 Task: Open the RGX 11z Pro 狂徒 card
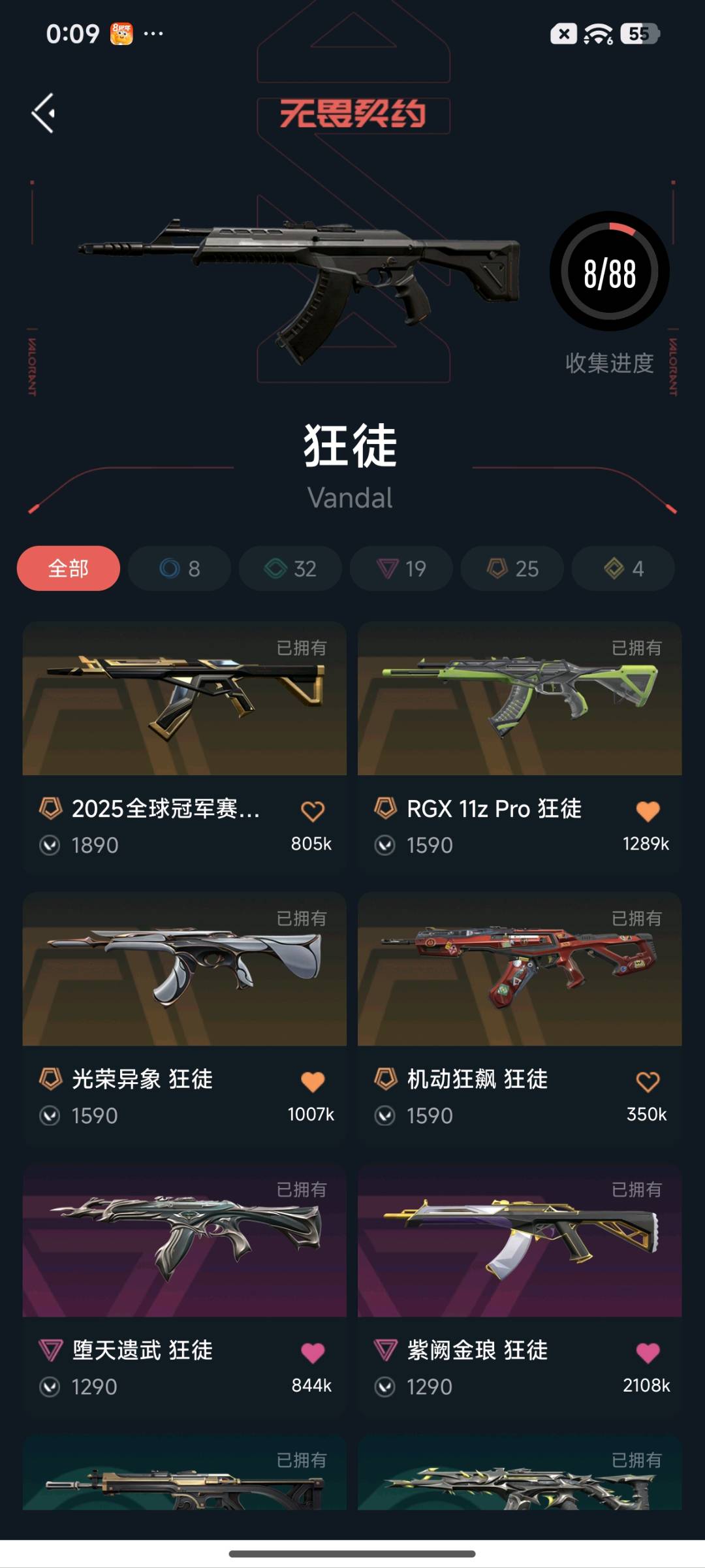(x=520, y=748)
